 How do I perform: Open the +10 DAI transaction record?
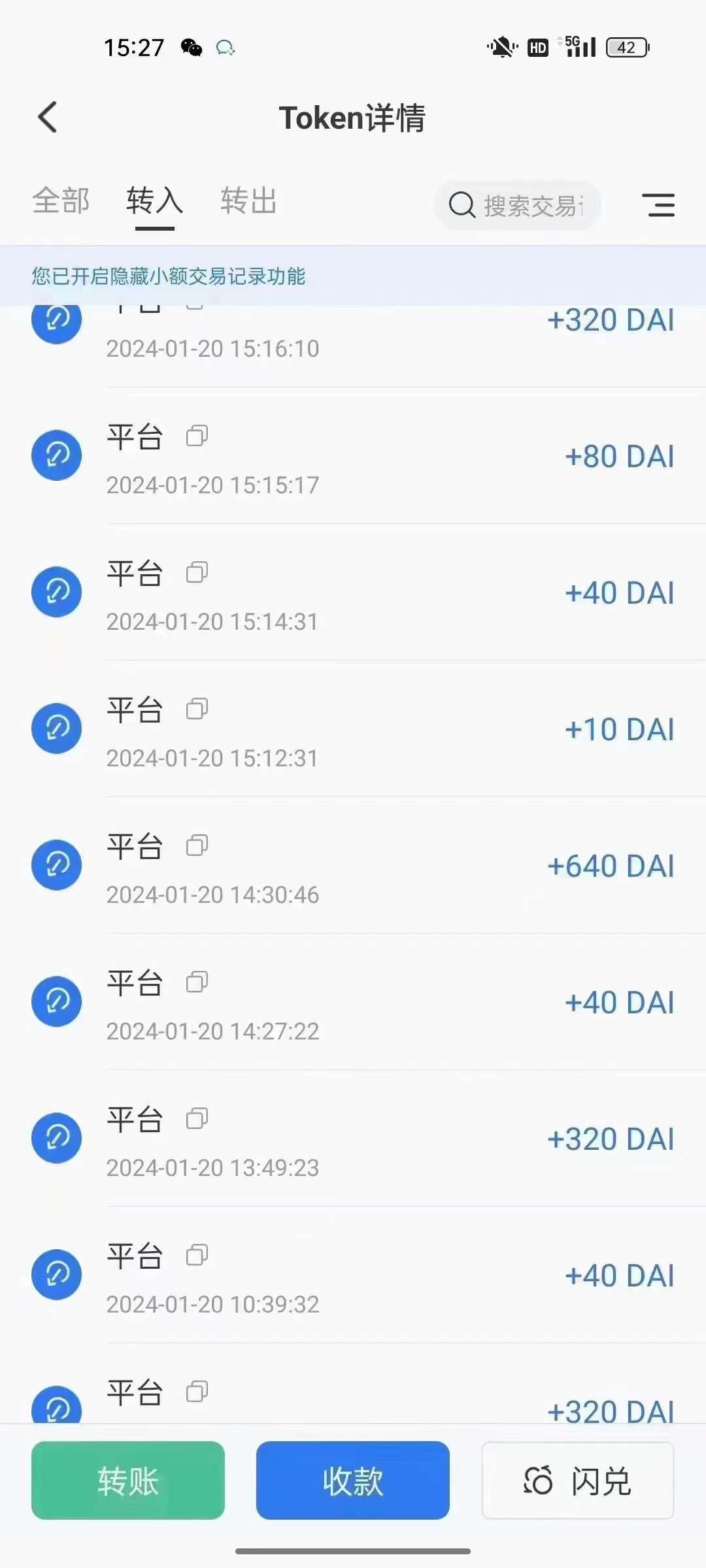click(x=353, y=729)
